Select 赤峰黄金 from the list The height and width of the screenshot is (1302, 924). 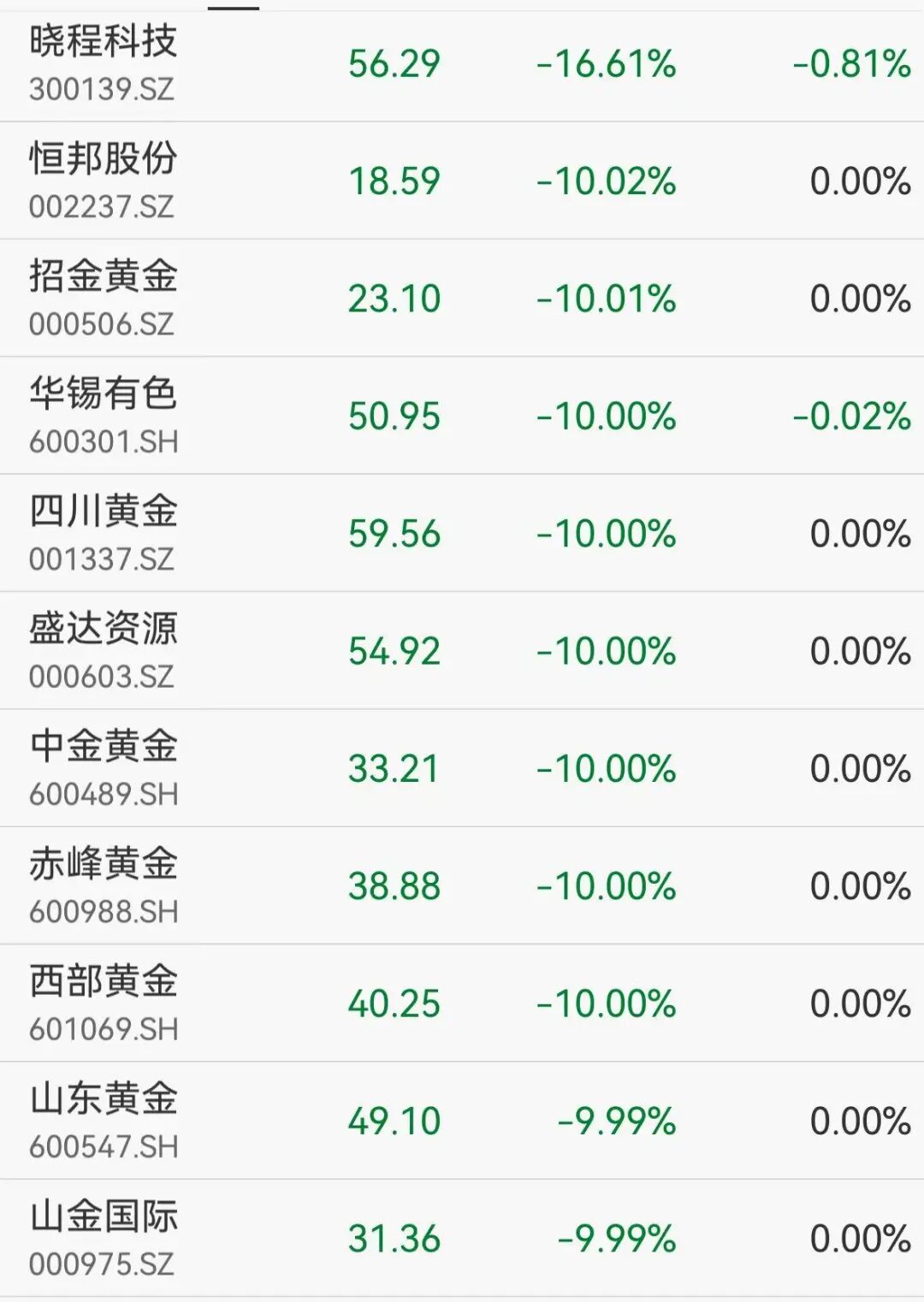(104, 885)
